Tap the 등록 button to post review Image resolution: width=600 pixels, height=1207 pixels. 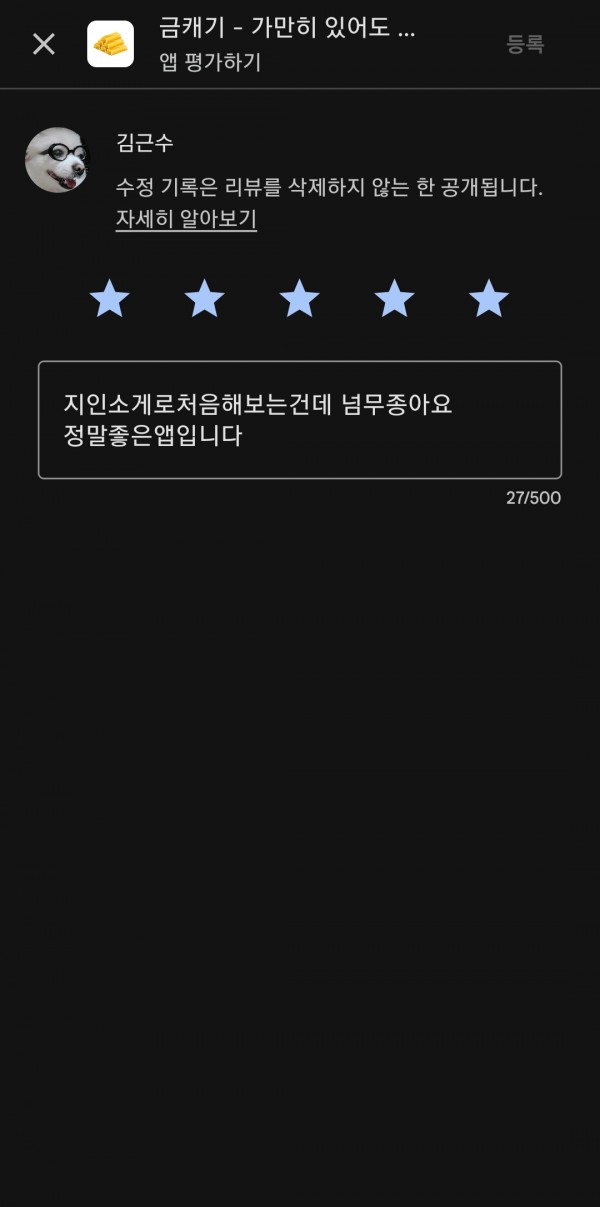[525, 44]
